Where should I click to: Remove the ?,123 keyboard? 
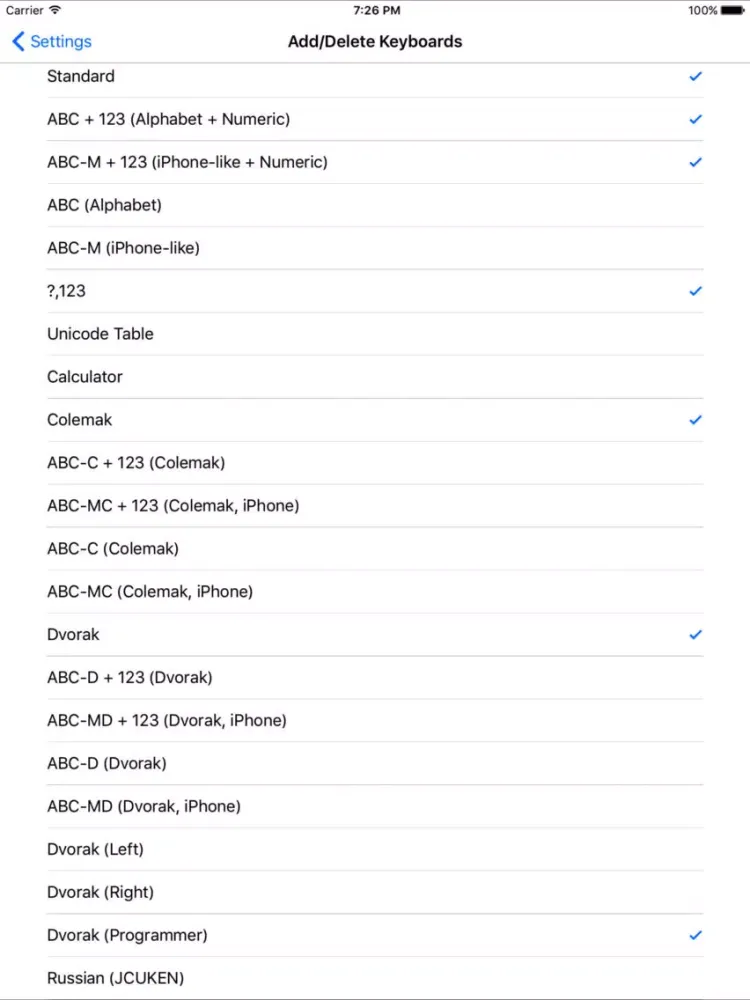click(x=375, y=291)
